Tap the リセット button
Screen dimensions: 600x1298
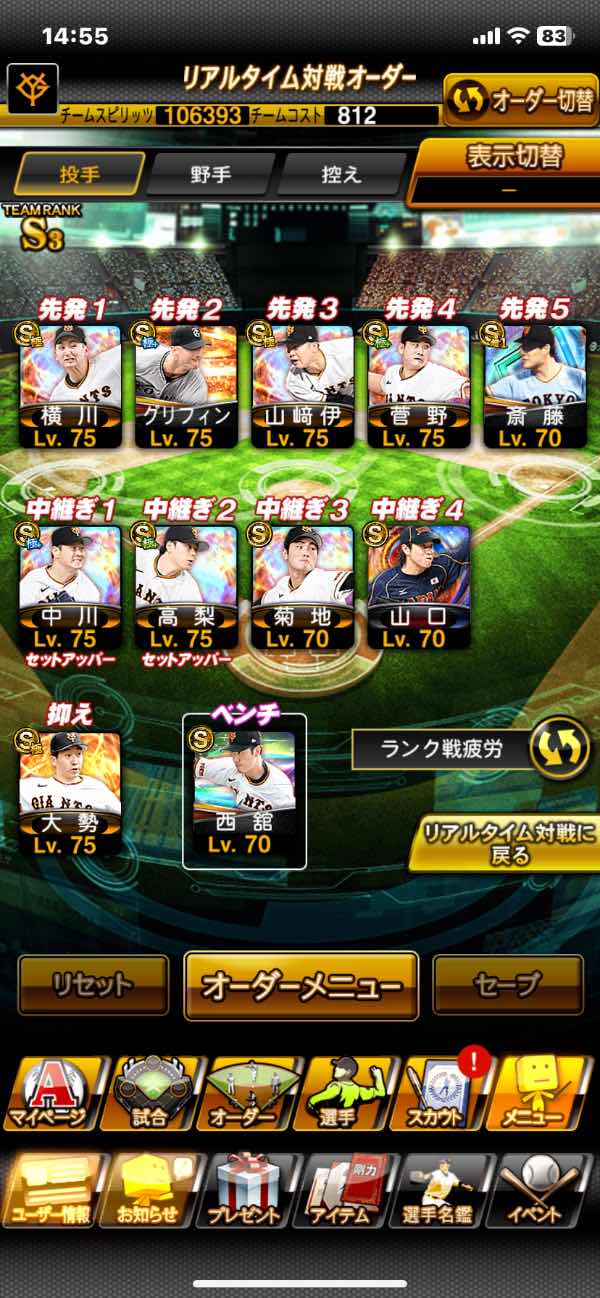93,985
